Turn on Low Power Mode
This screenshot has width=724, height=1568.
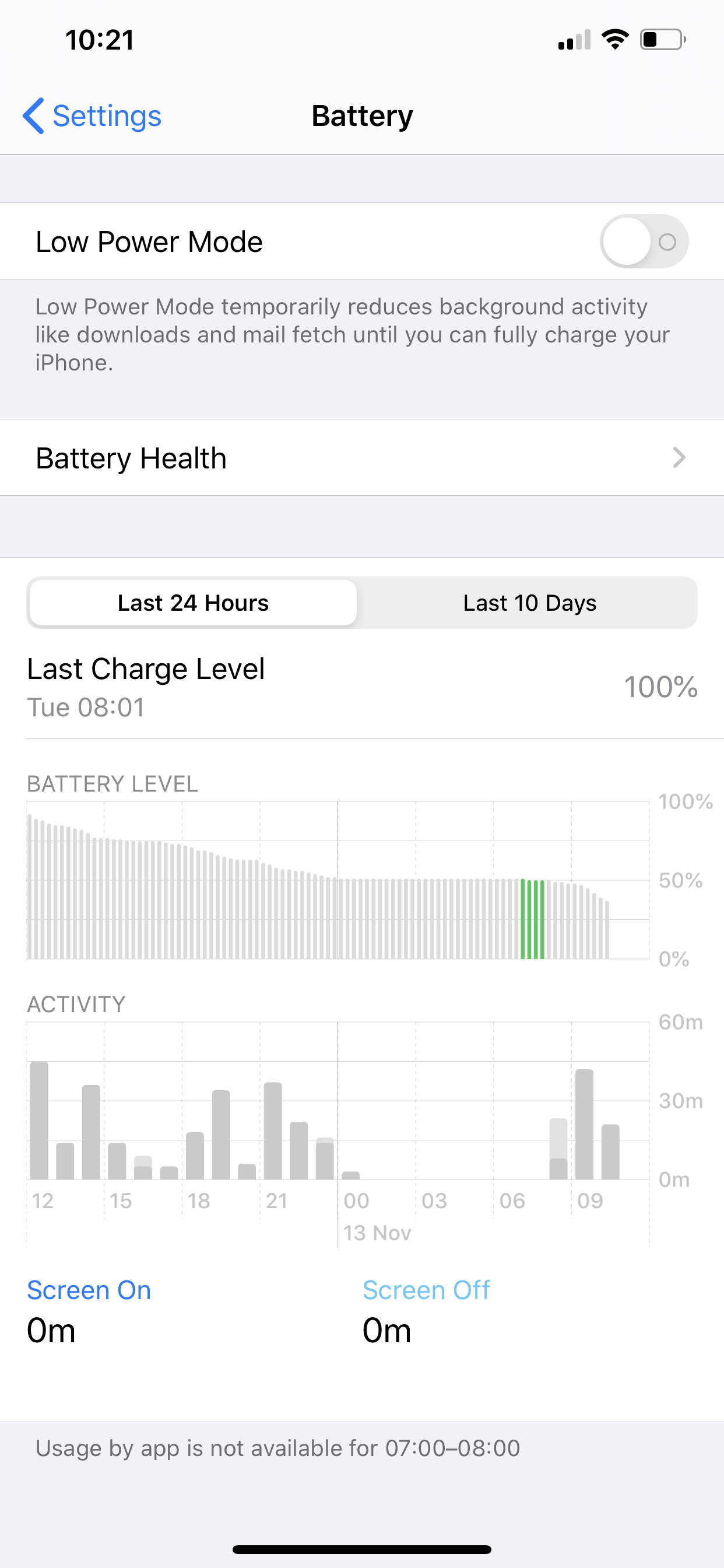click(644, 242)
